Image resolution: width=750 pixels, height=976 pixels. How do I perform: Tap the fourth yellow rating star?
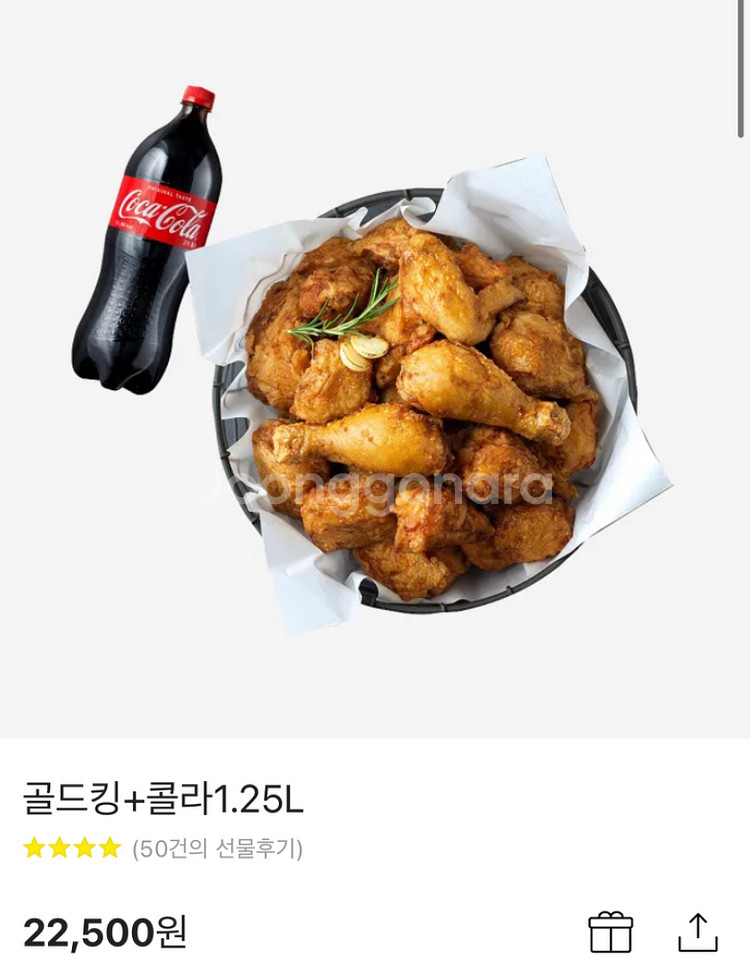(x=111, y=852)
